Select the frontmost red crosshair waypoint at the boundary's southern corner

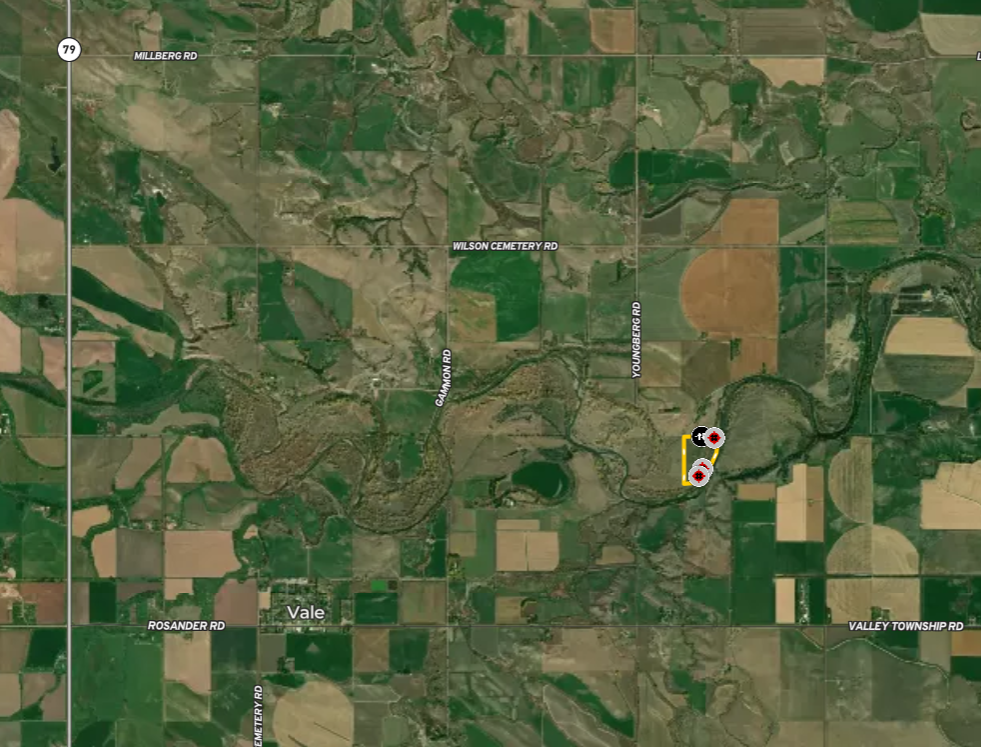pyautogui.click(x=697, y=477)
